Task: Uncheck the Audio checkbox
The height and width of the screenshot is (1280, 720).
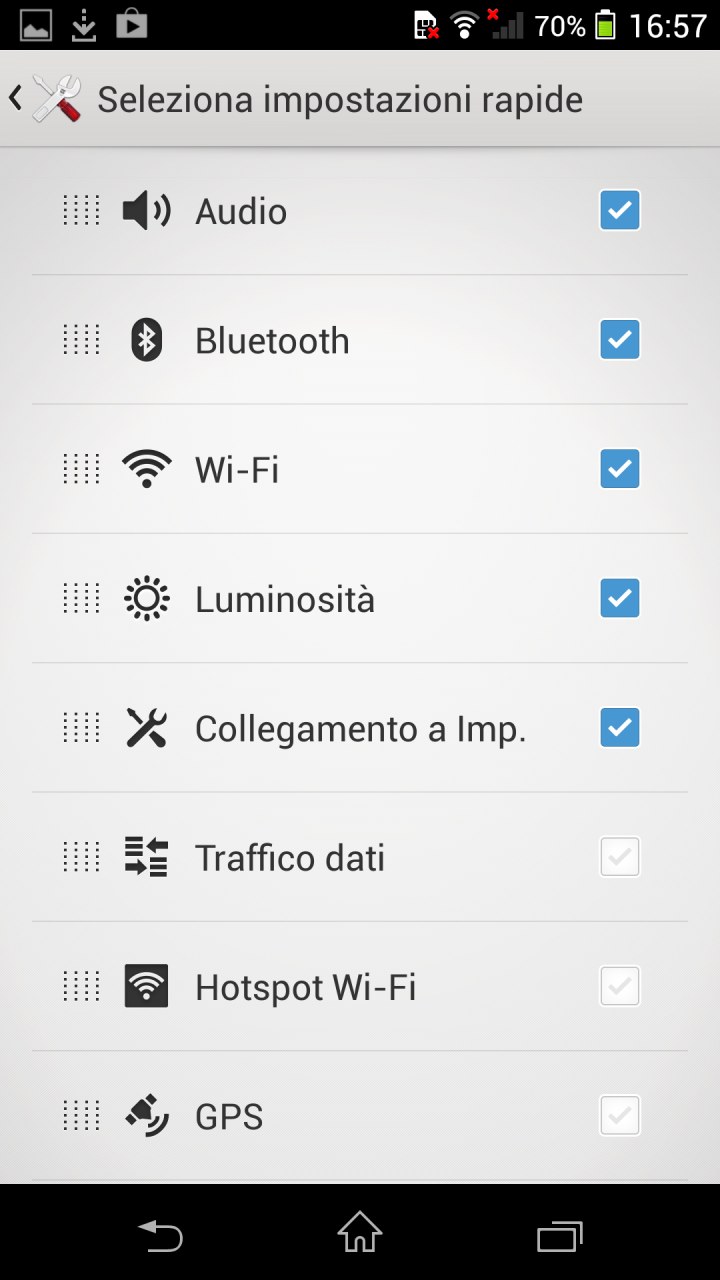Action: pyautogui.click(x=620, y=211)
